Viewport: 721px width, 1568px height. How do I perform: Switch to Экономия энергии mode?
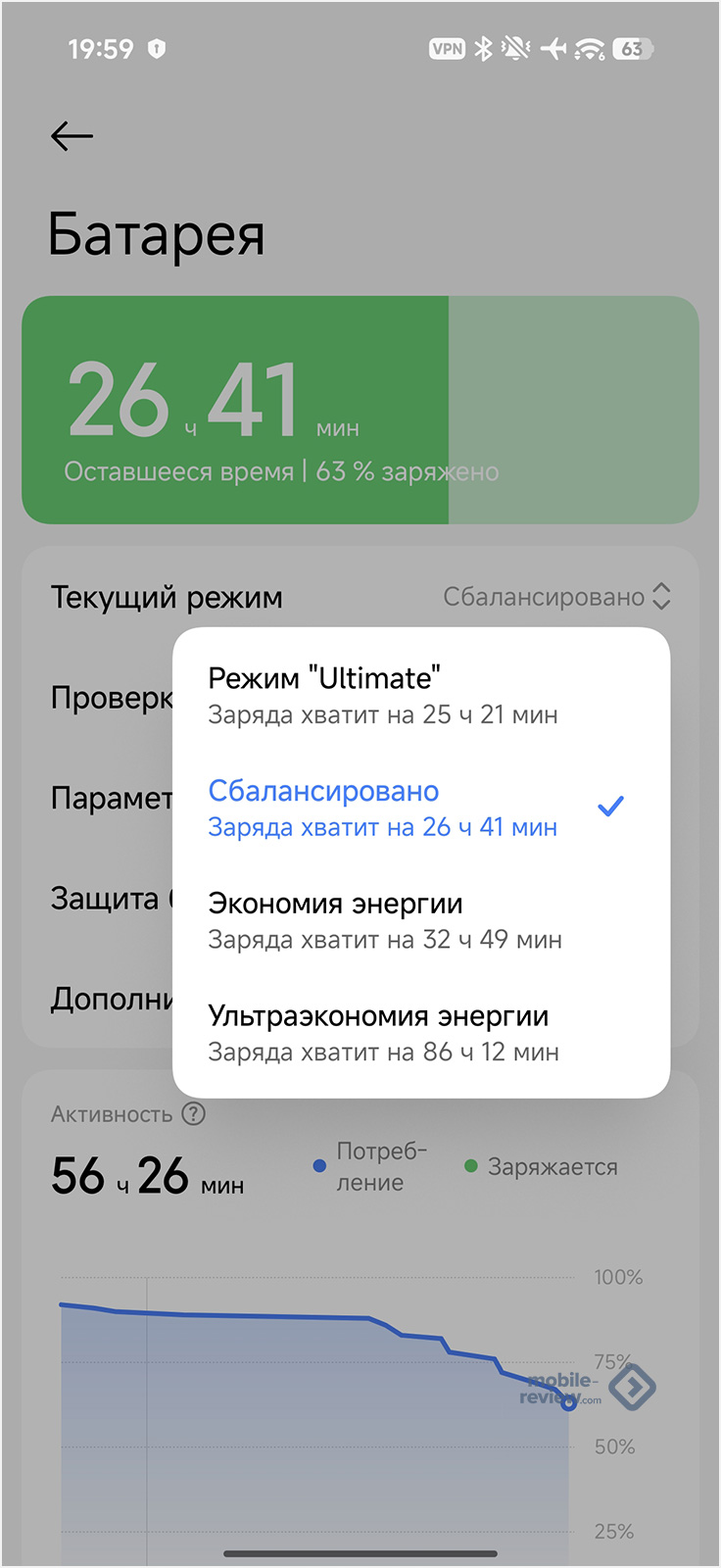click(x=421, y=921)
